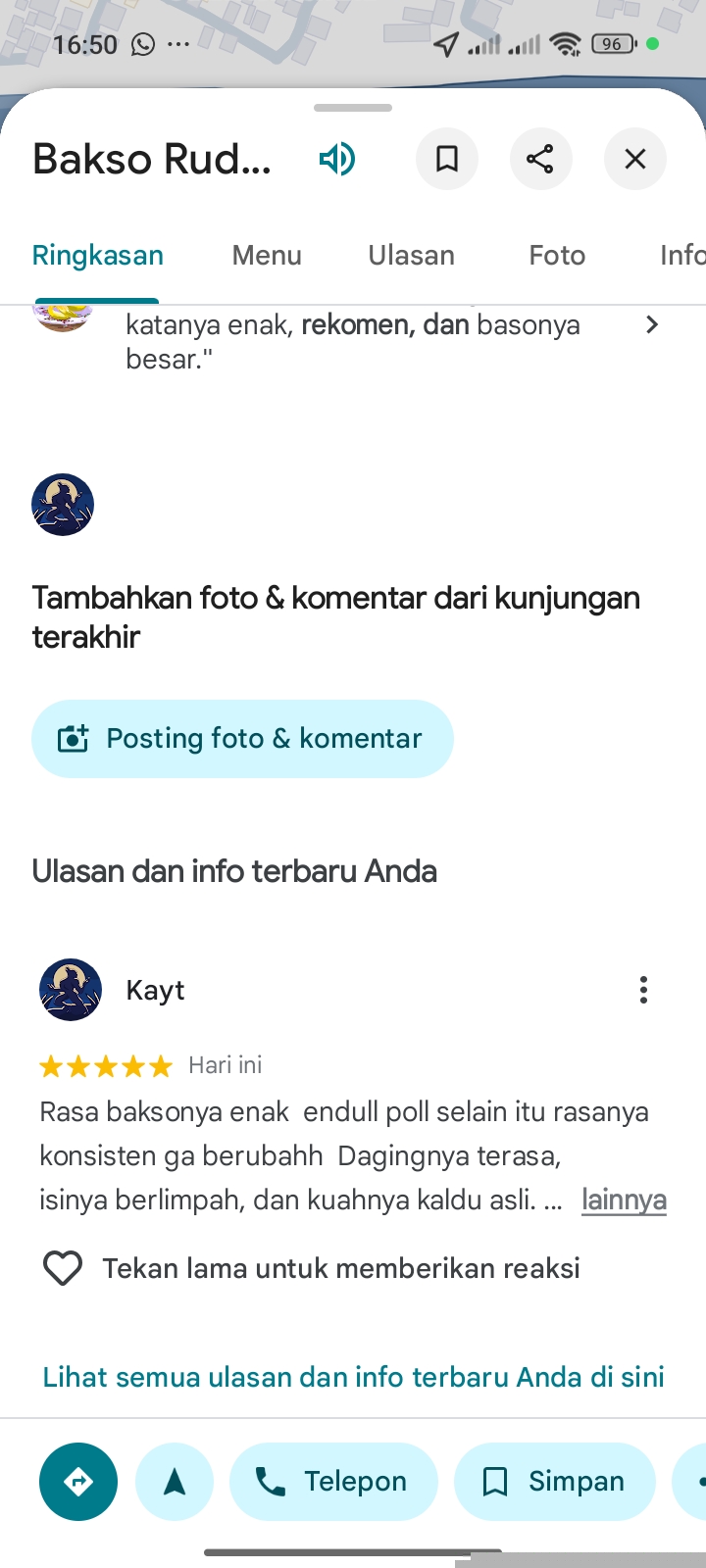Switch to the Menu tab
This screenshot has width=706, height=1568.
267,256
